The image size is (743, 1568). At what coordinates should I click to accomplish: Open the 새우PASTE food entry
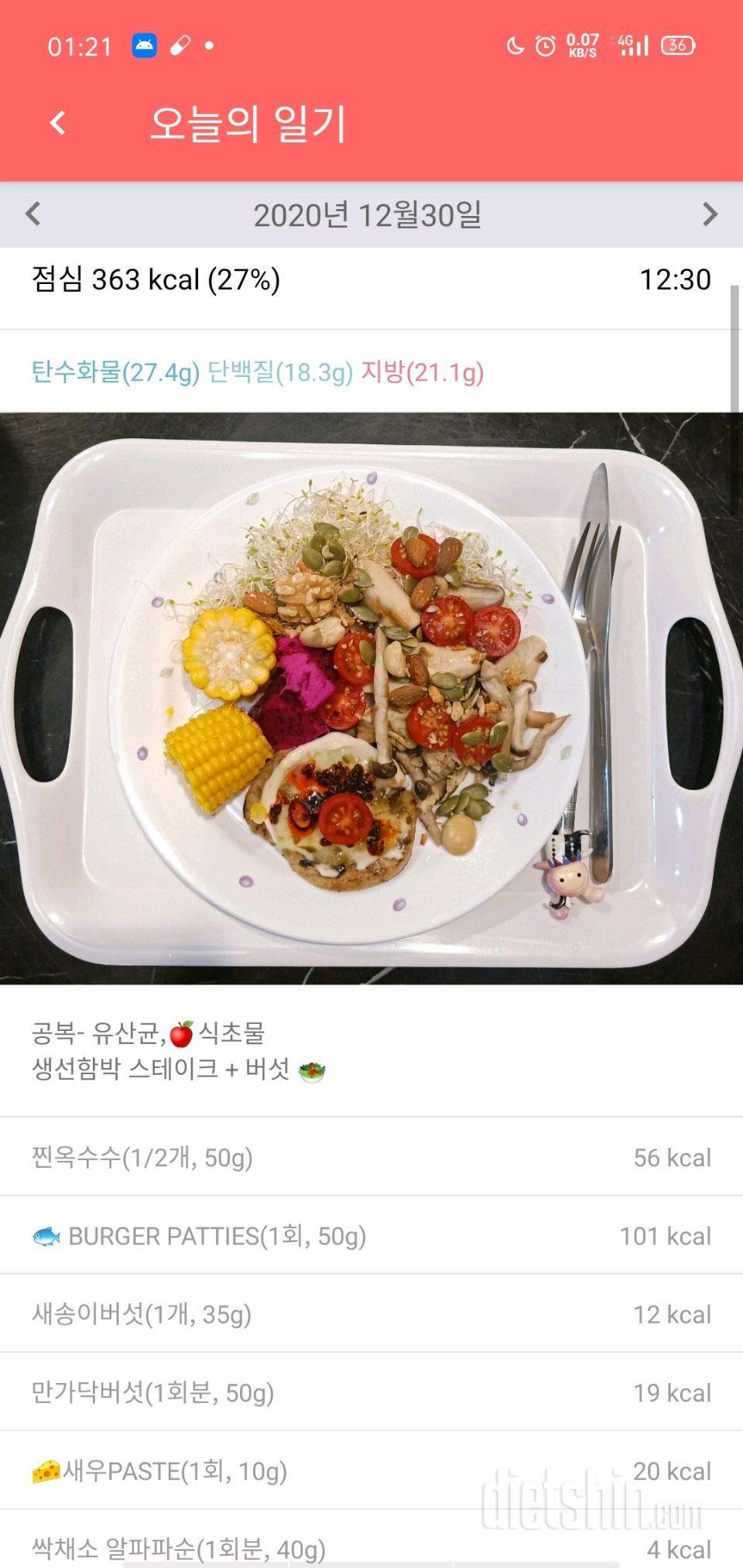(x=370, y=1470)
